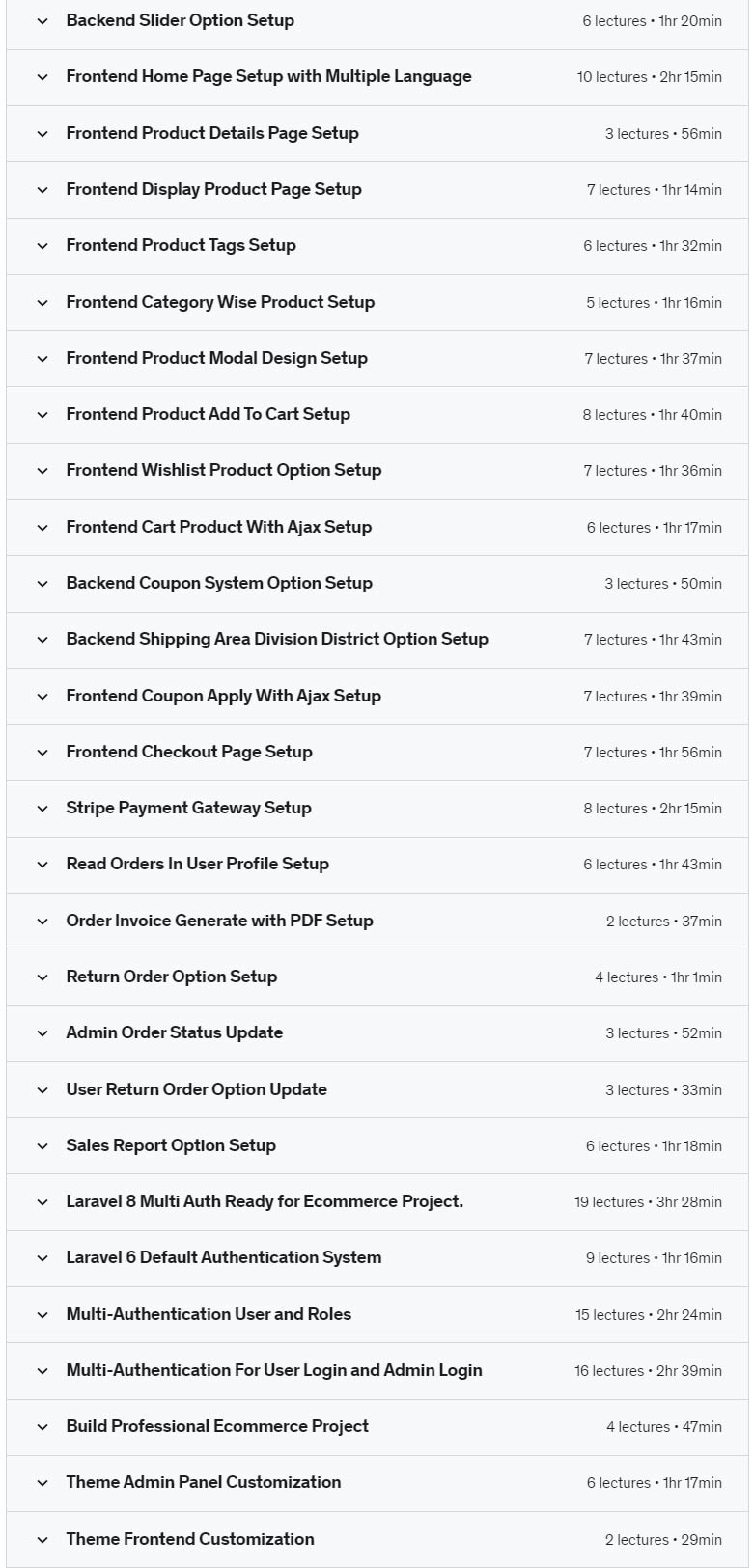Viewport: 754px width, 1568px height.
Task: Expand Frontend Wishlist Product Option Setup
Action: tap(377, 471)
